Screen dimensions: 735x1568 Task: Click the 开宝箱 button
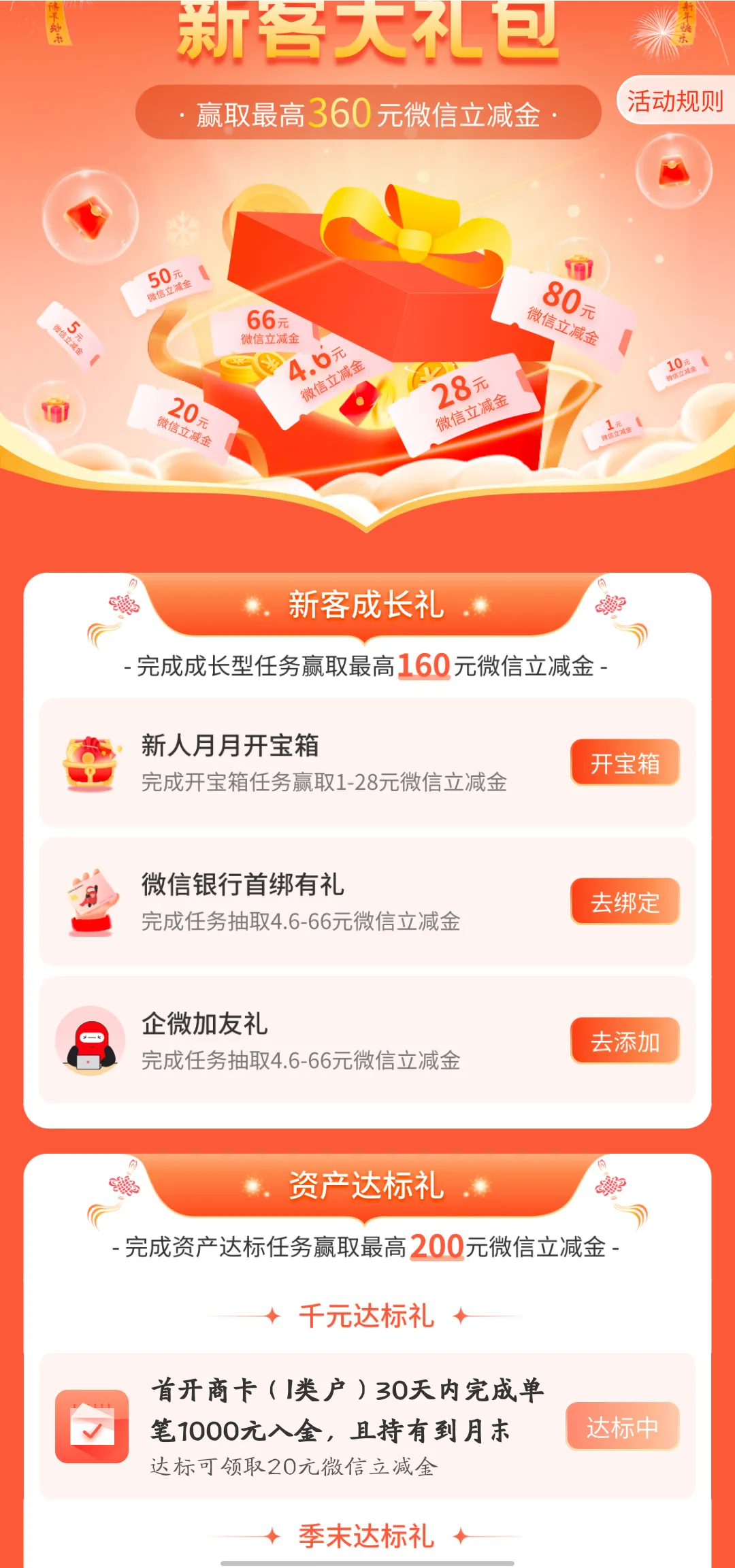click(x=625, y=763)
